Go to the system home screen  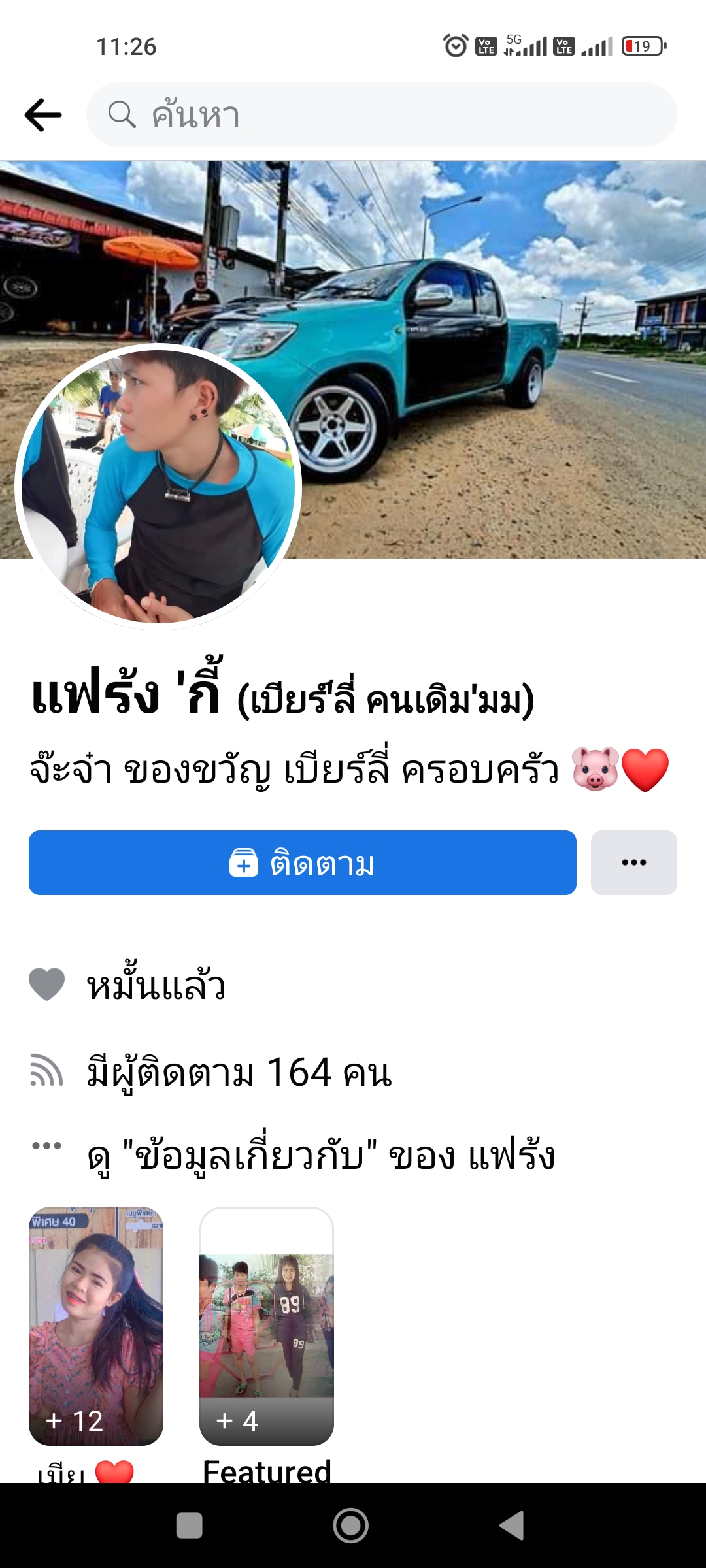click(x=351, y=1526)
